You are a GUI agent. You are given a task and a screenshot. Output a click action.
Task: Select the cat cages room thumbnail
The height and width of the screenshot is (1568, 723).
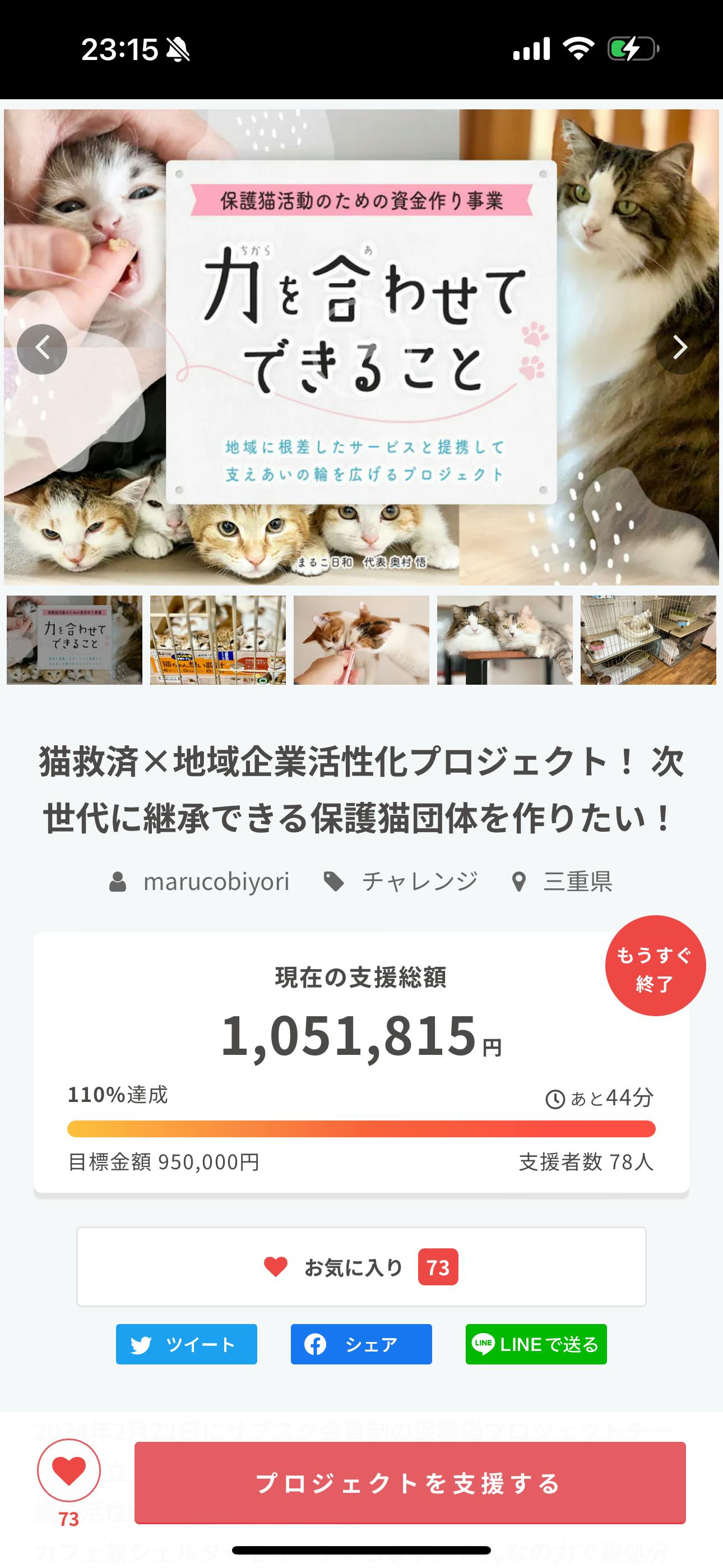pyautogui.click(x=648, y=640)
